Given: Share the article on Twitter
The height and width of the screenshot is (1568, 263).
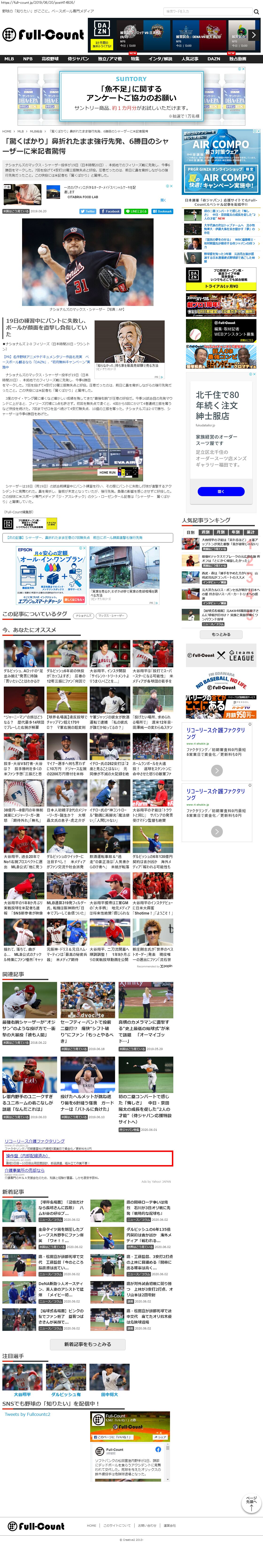Looking at the screenshot, I should [x=88, y=211].
